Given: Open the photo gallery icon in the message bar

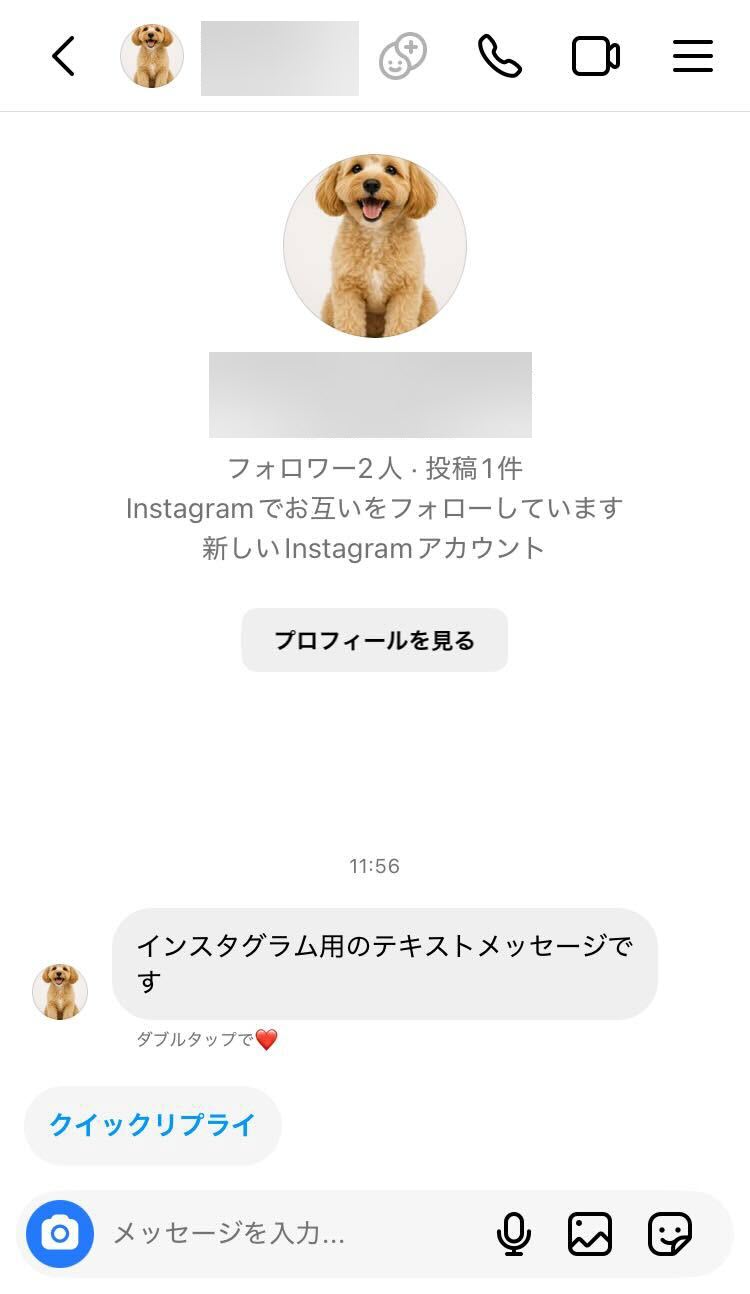Looking at the screenshot, I should pos(591,1234).
